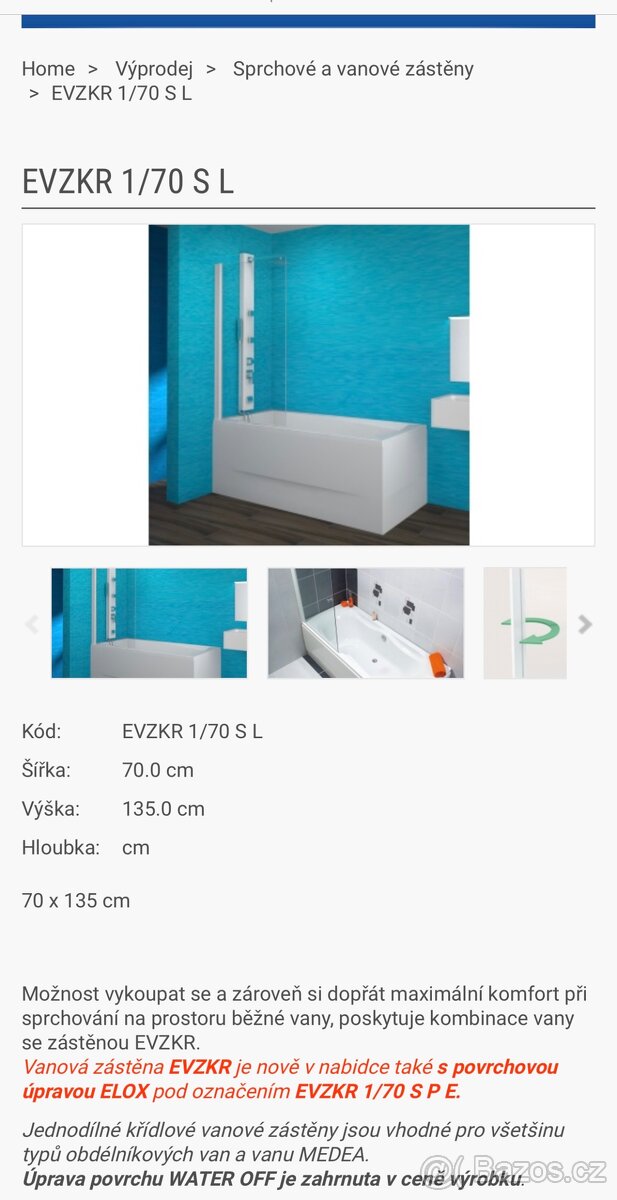Screen dimensions: 617x1200
Task: Select the thumbnail of tub seen from above
Action: (365, 623)
